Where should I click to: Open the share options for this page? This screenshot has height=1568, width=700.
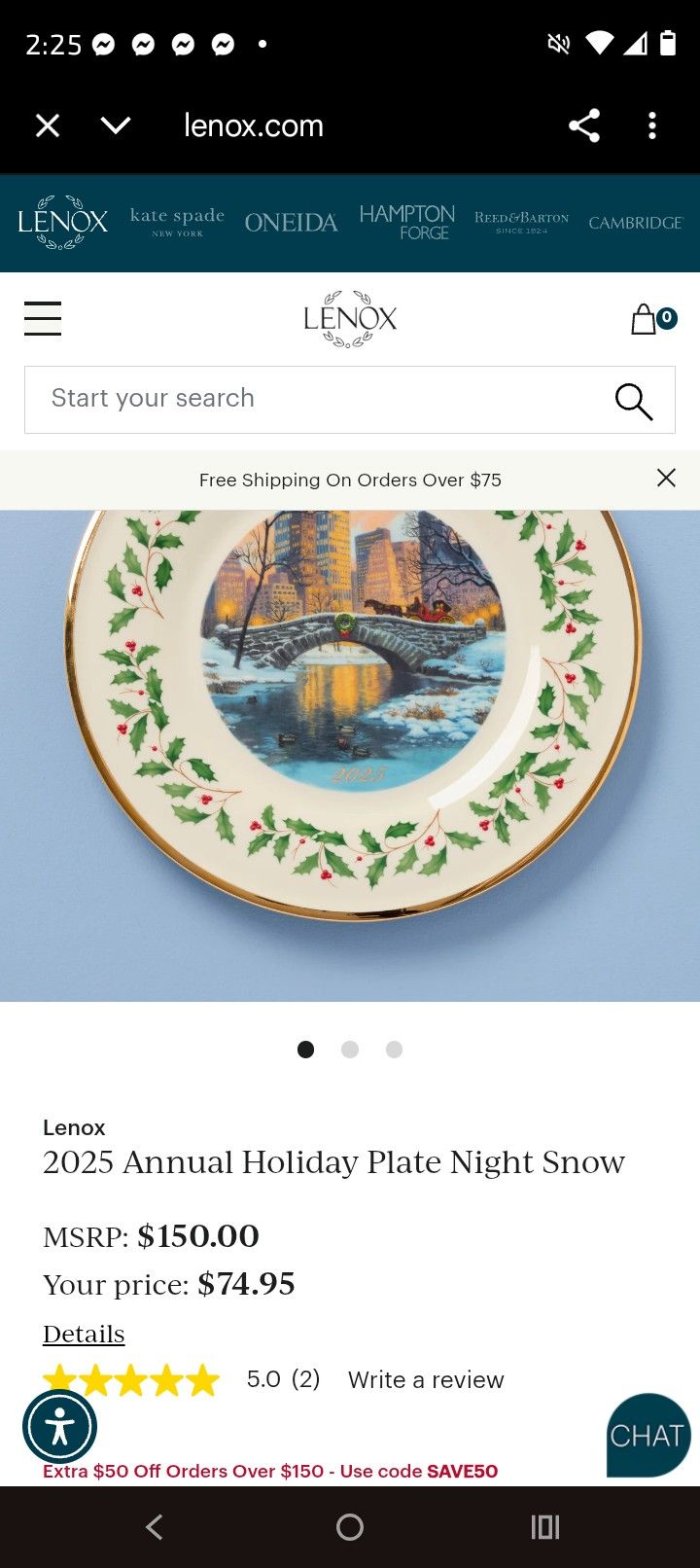(583, 125)
